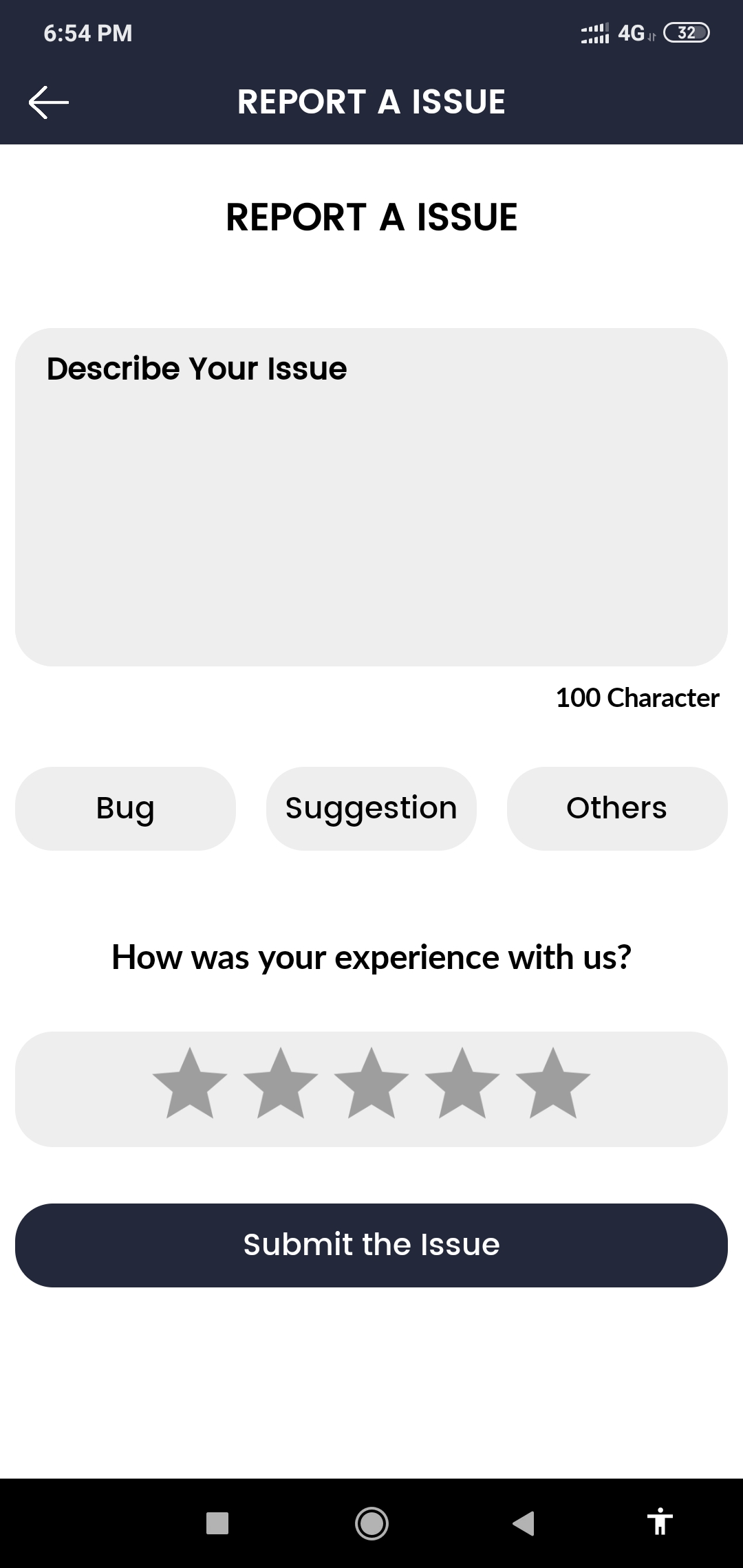Open recent apps from navigation bar
The image size is (743, 1568).
tap(217, 1523)
